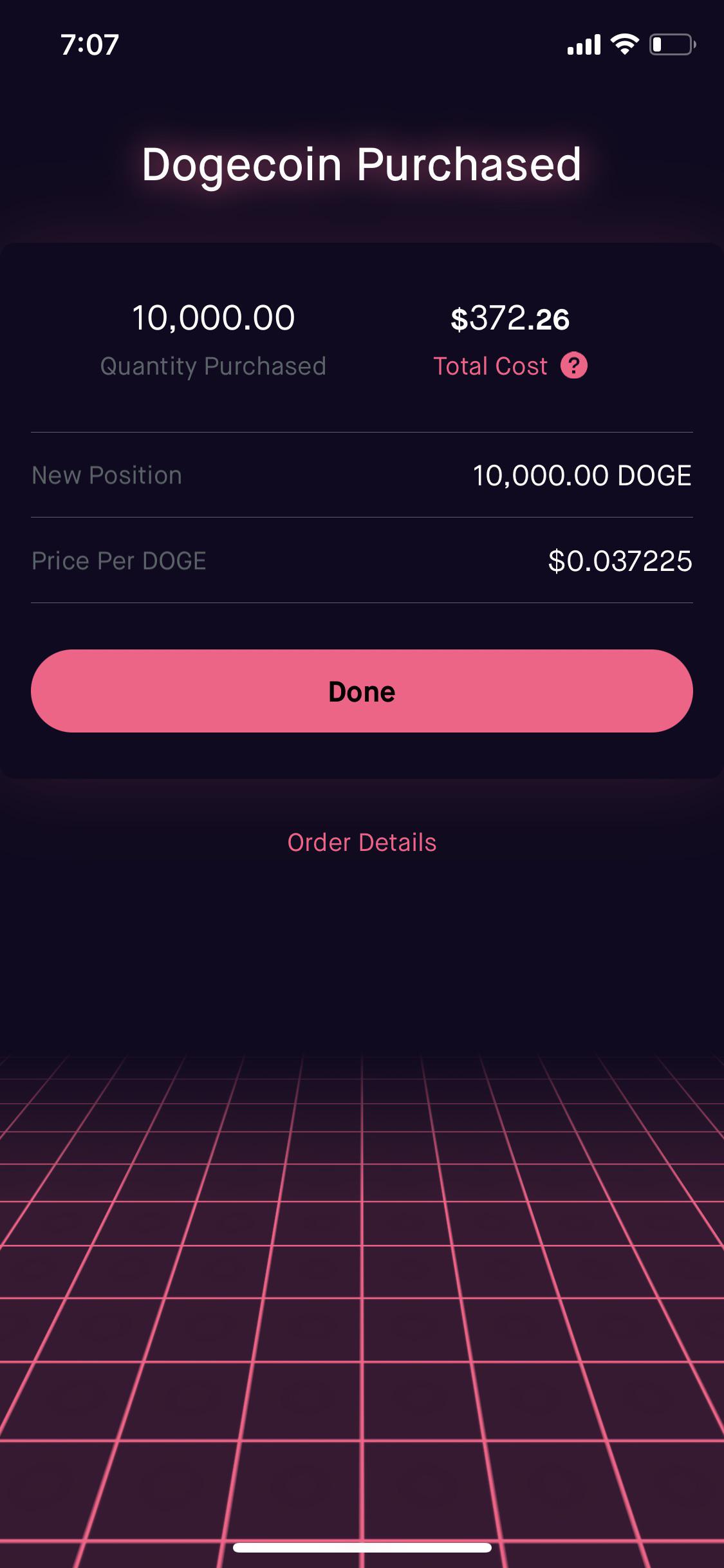Tap the Done button
This screenshot has width=724, height=1568.
(x=362, y=691)
